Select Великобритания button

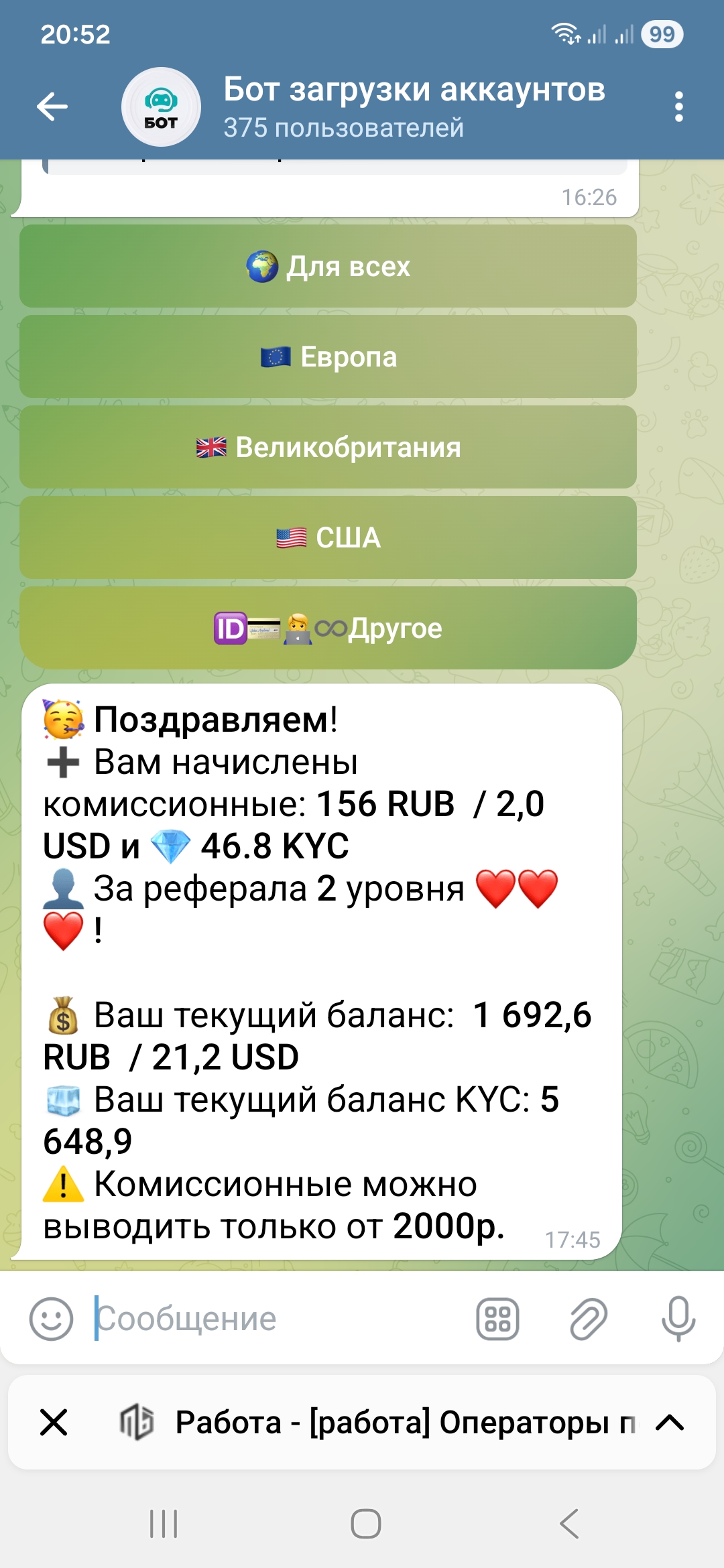tap(328, 447)
